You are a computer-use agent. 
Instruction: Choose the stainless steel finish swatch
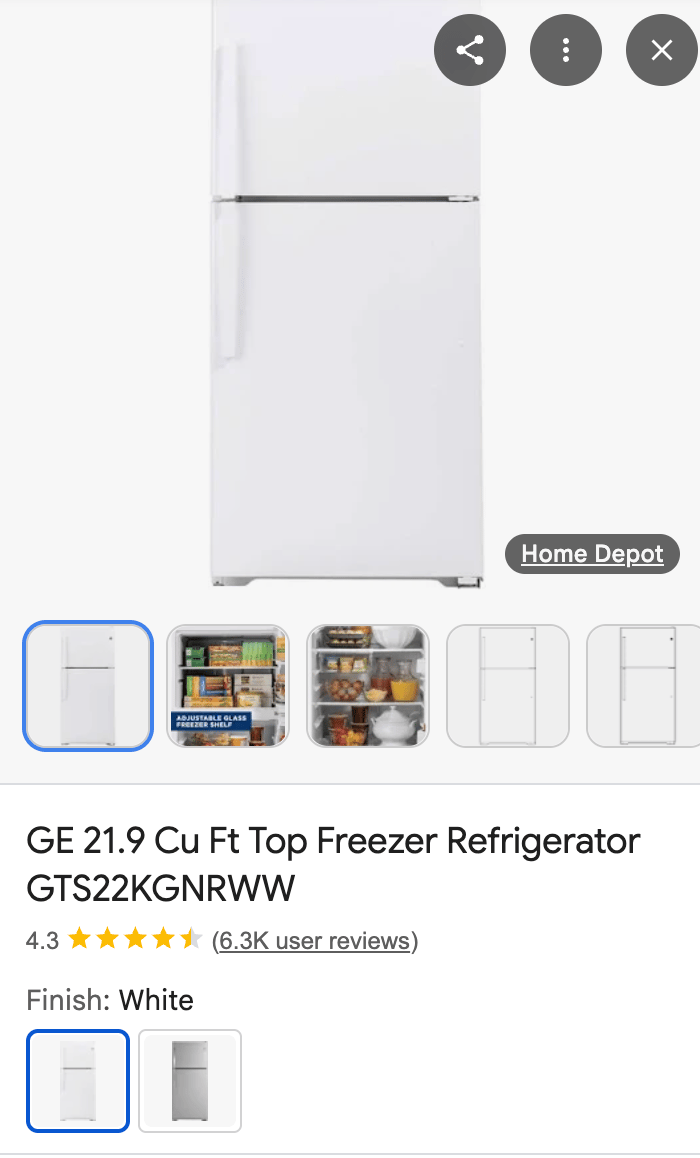tap(190, 1081)
